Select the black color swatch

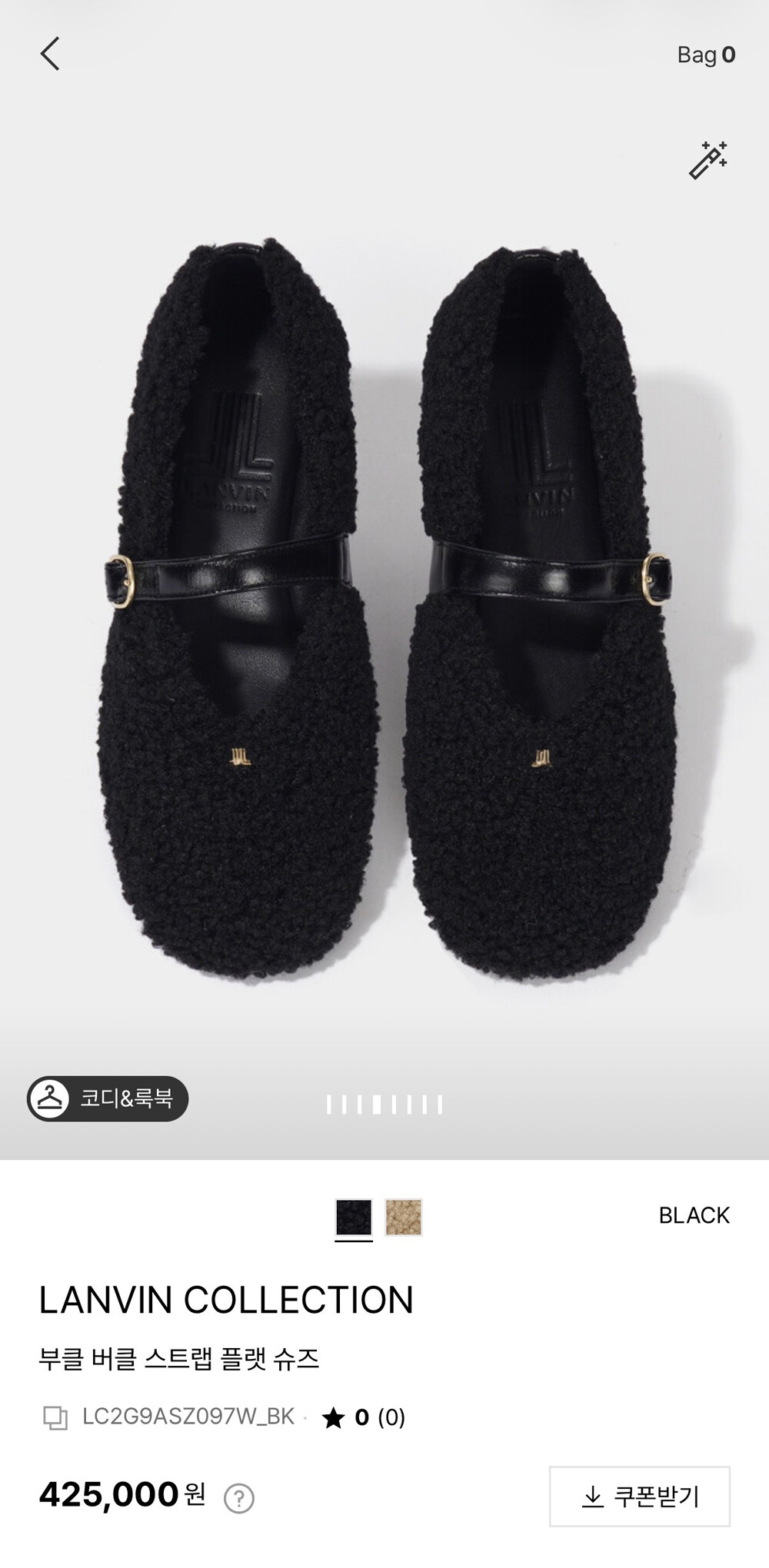click(354, 1218)
